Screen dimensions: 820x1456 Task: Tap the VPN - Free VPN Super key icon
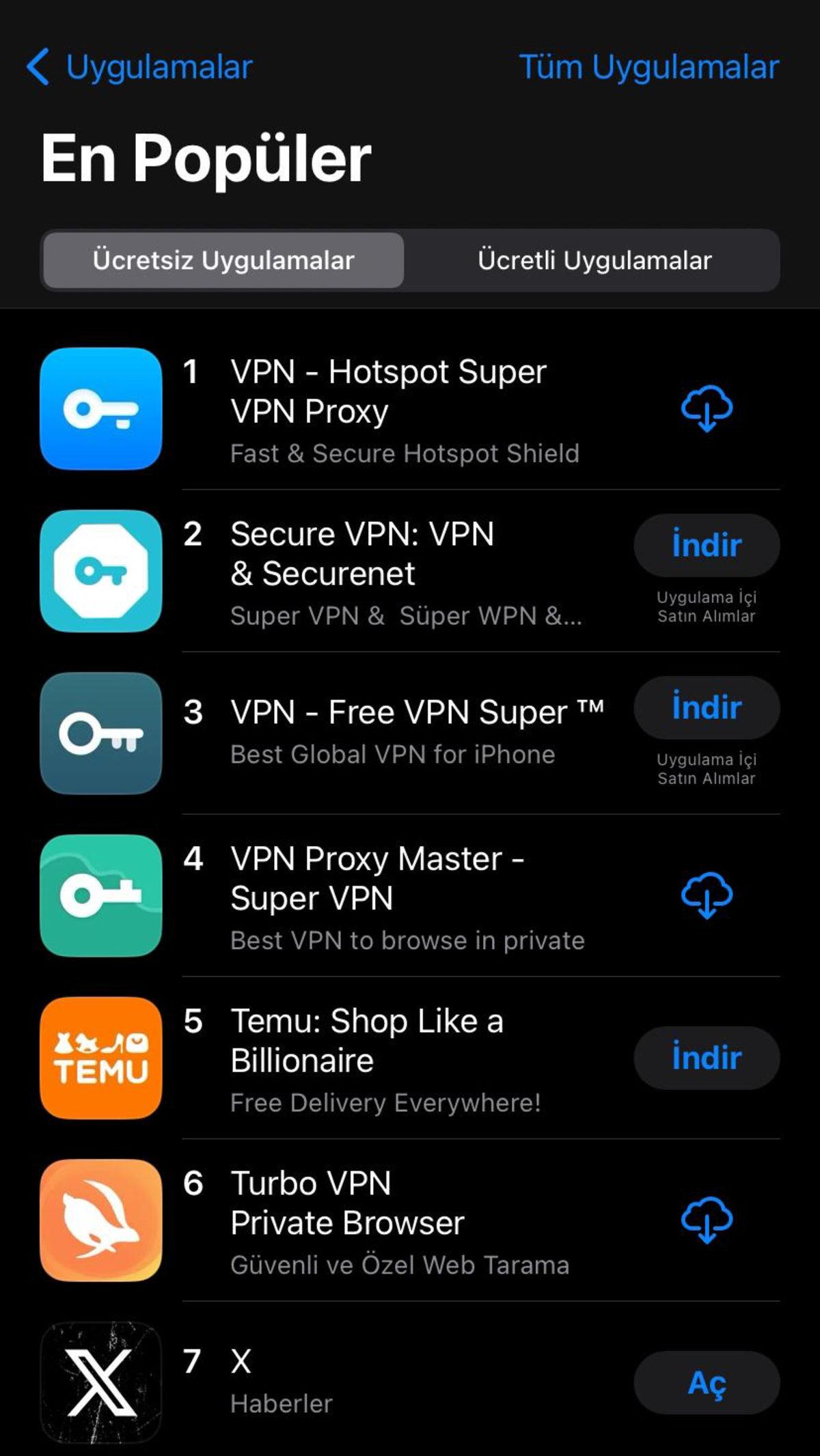pos(100,735)
